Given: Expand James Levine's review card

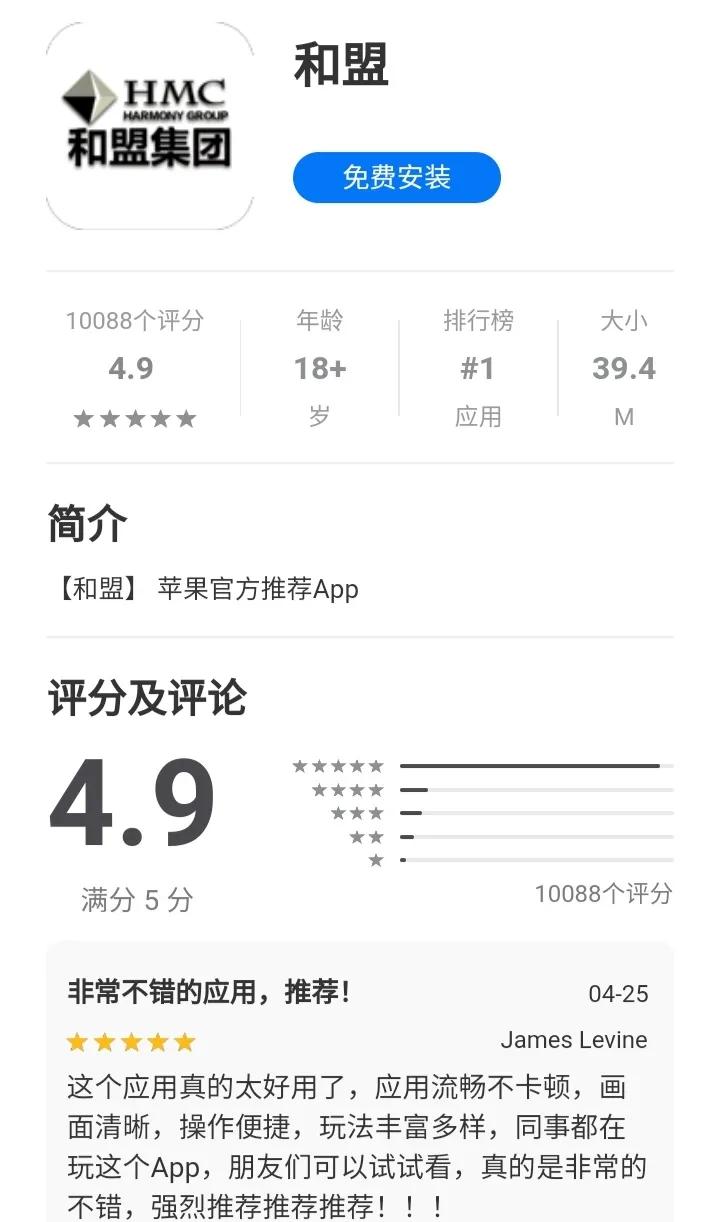Looking at the screenshot, I should [360, 1100].
